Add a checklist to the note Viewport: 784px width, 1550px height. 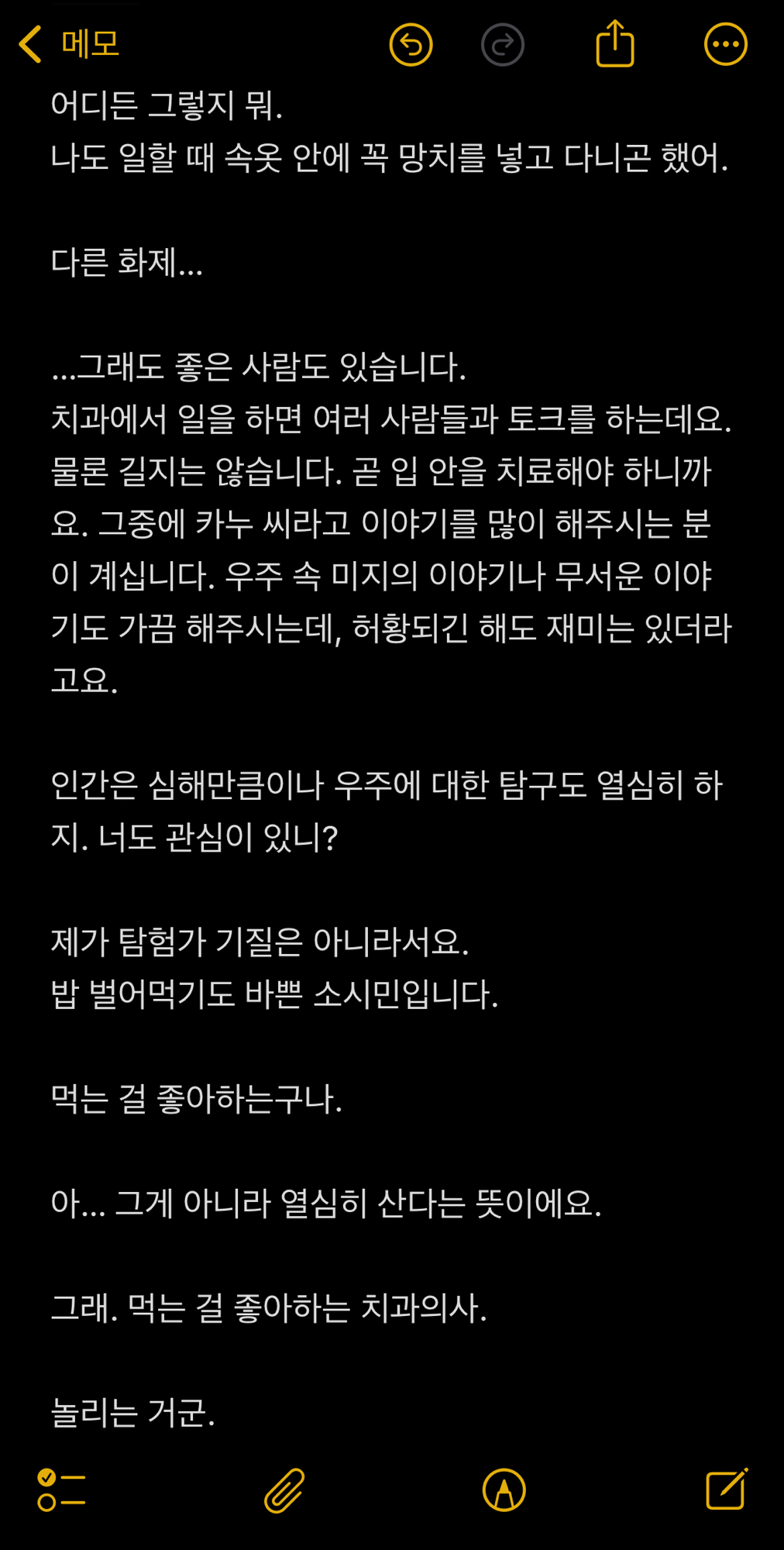61,1490
